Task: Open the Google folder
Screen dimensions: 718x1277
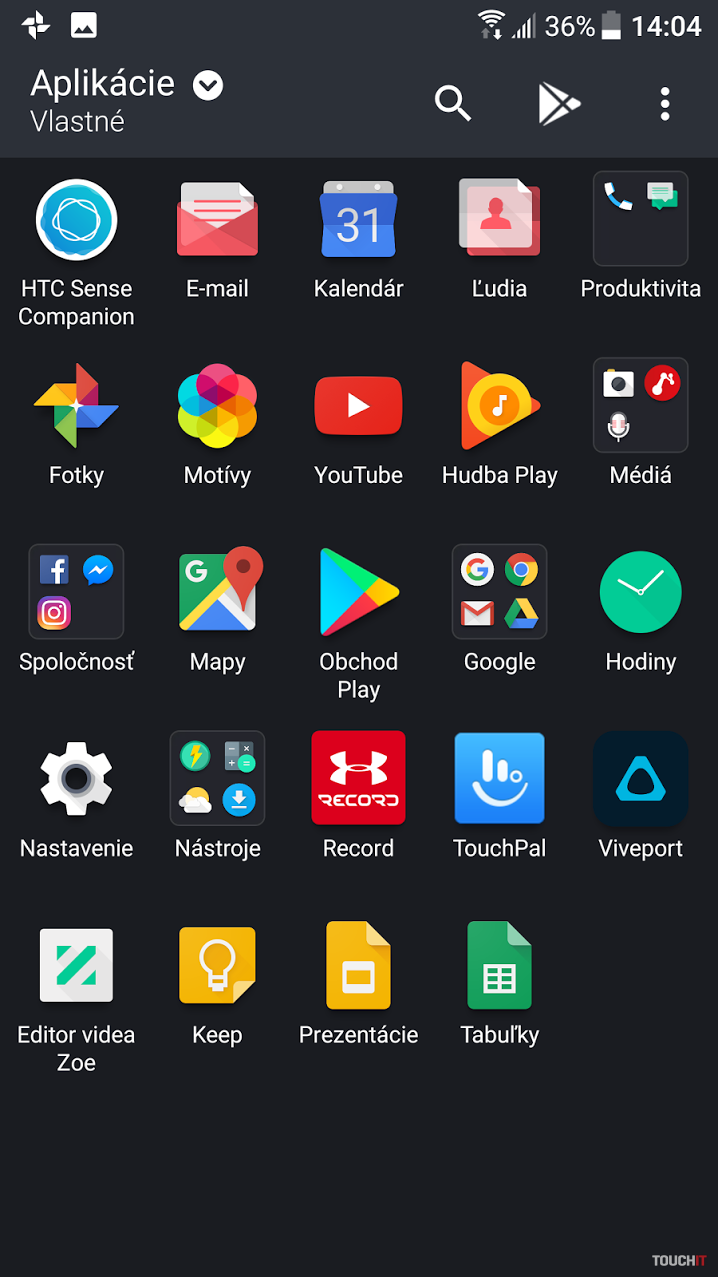Action: tap(499, 592)
